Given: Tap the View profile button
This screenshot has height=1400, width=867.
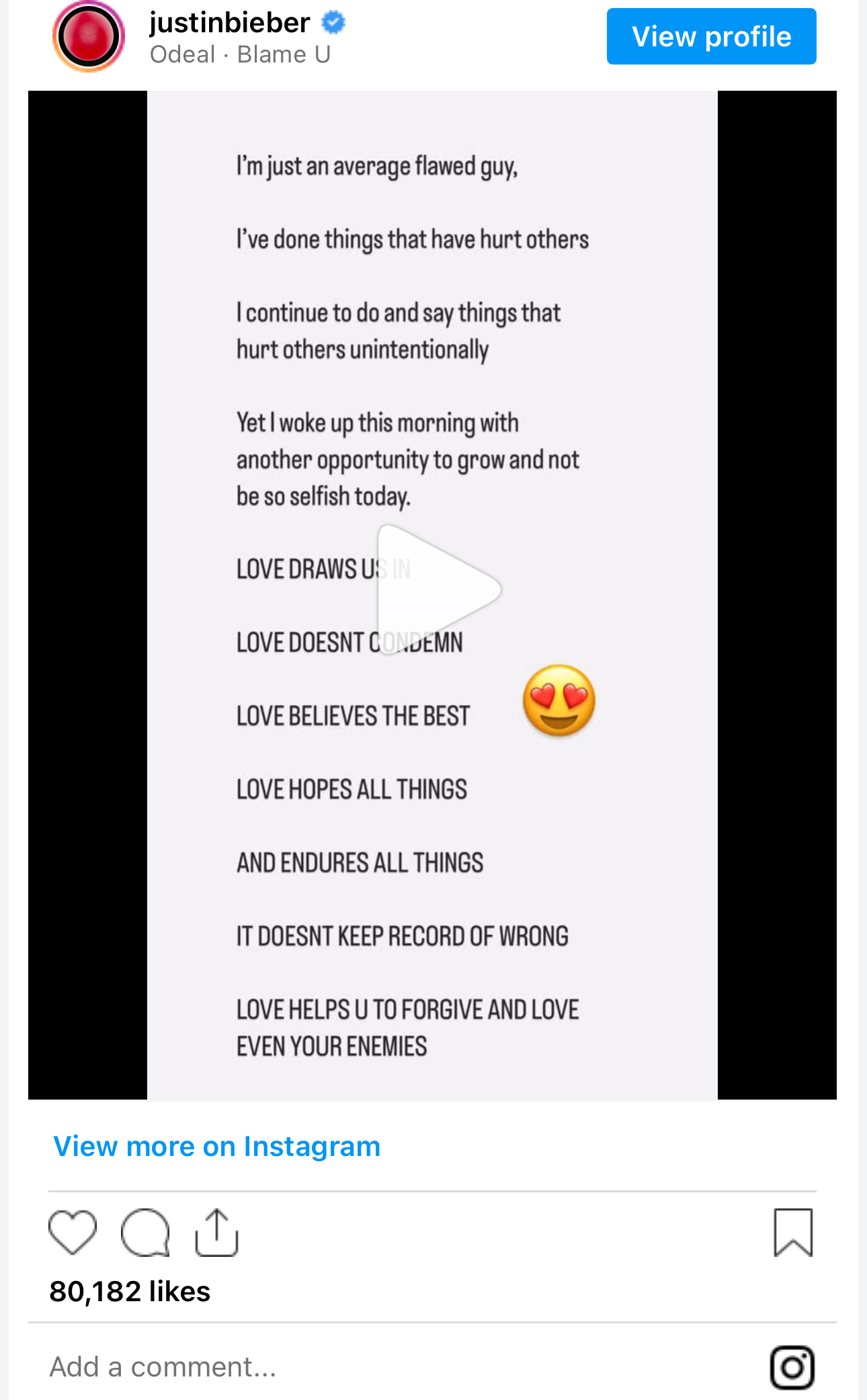Looking at the screenshot, I should pyautogui.click(x=711, y=36).
